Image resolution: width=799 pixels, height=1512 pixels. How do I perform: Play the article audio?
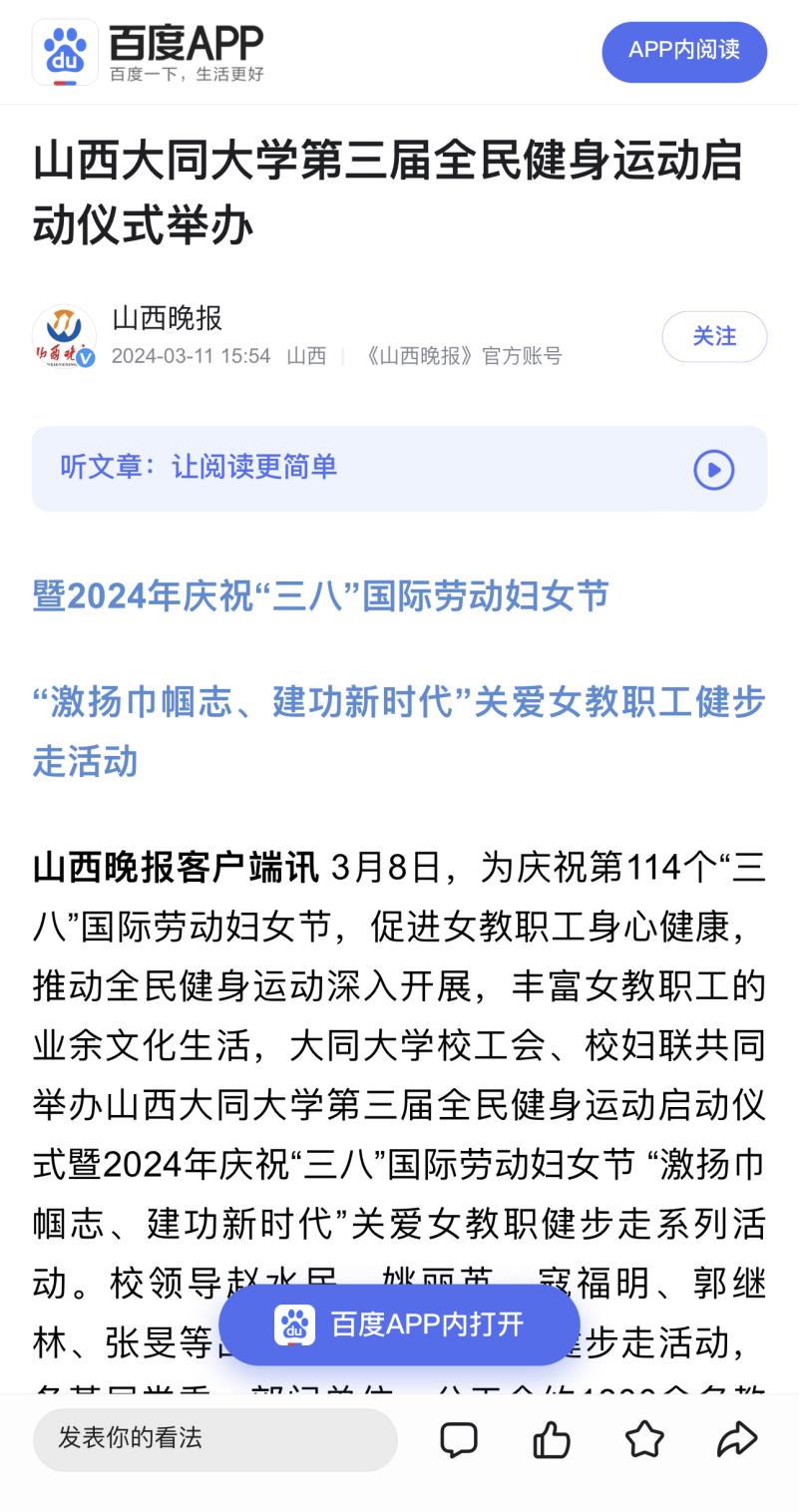(713, 470)
